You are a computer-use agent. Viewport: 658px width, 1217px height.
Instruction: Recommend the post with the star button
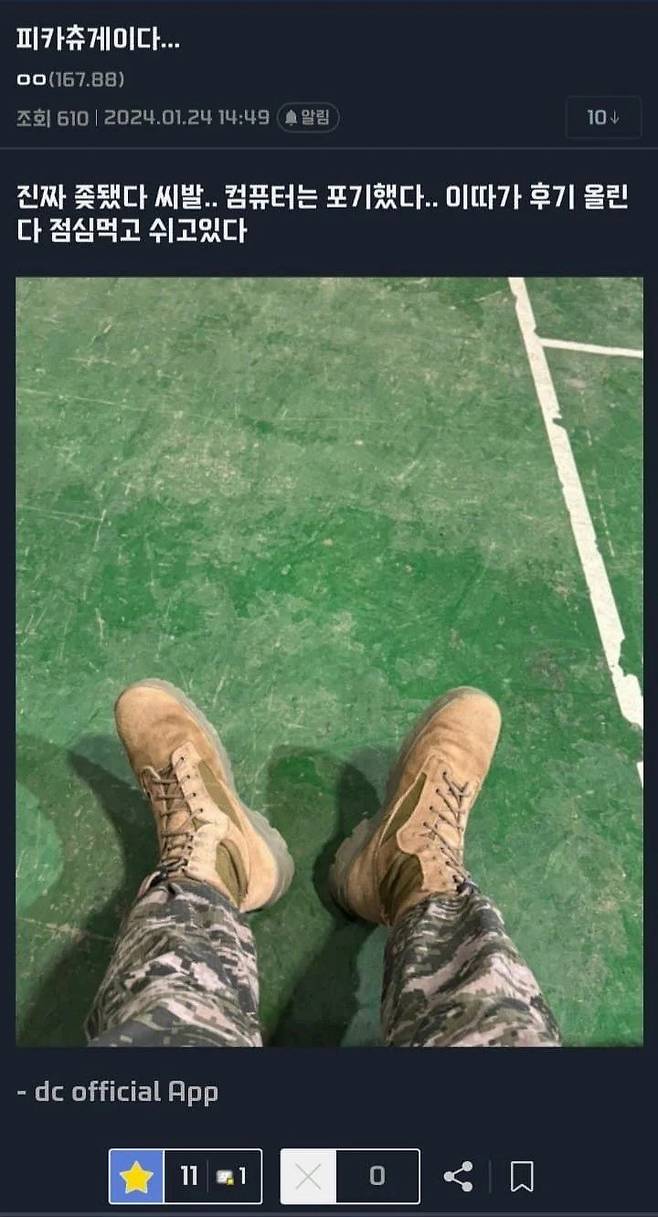click(137, 1176)
